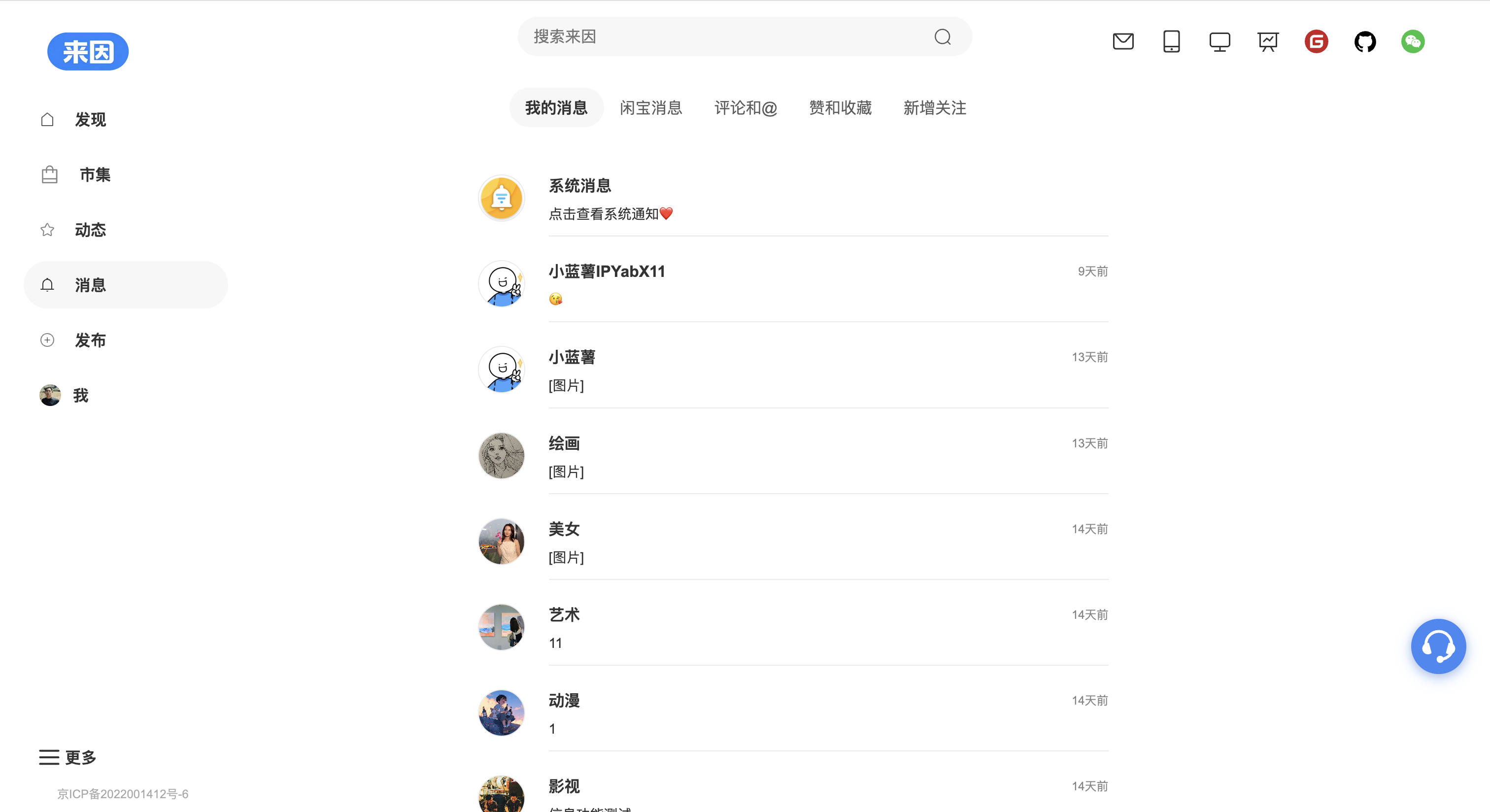Switch to the 评论和@ tab
Viewport: 1490px width, 812px height.
click(x=745, y=107)
